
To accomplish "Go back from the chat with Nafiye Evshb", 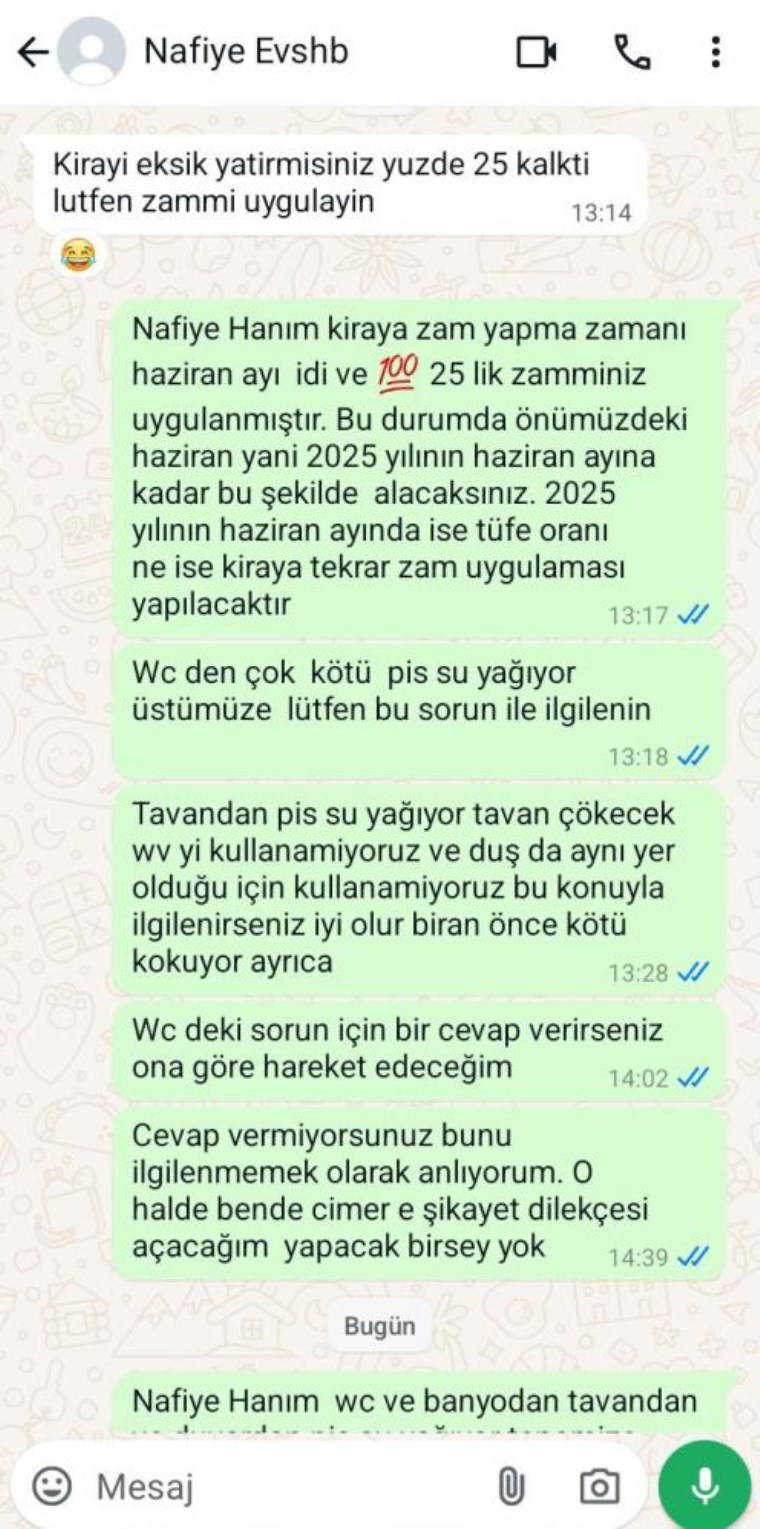I will pyautogui.click(x=33, y=52).
